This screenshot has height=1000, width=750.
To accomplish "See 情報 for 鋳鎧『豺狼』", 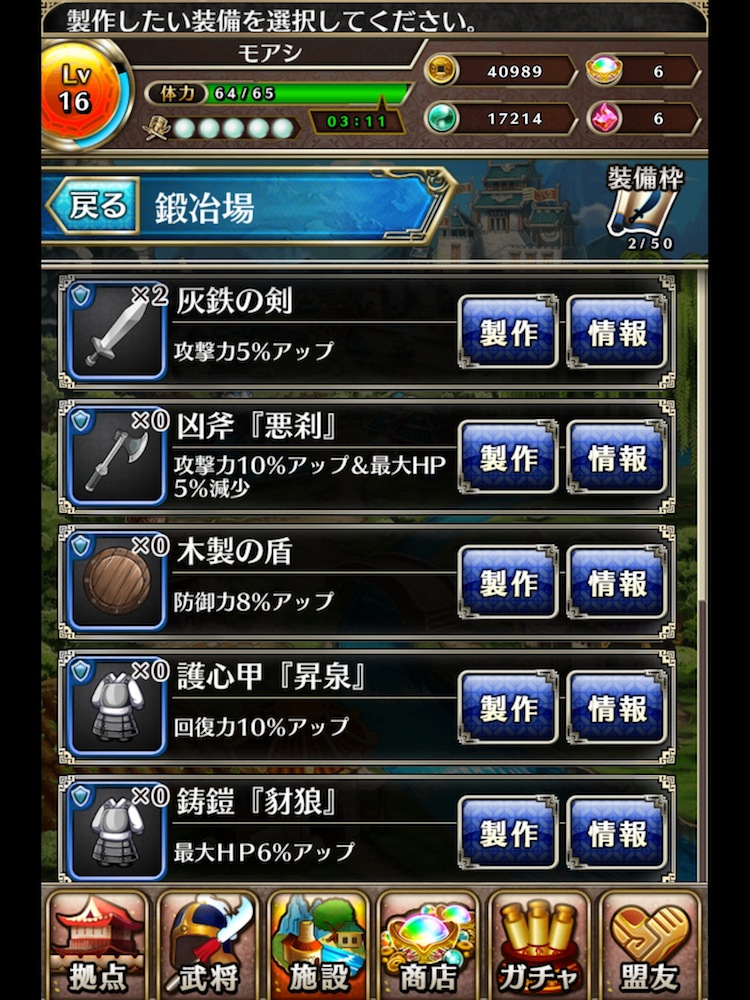I will pyautogui.click(x=617, y=833).
